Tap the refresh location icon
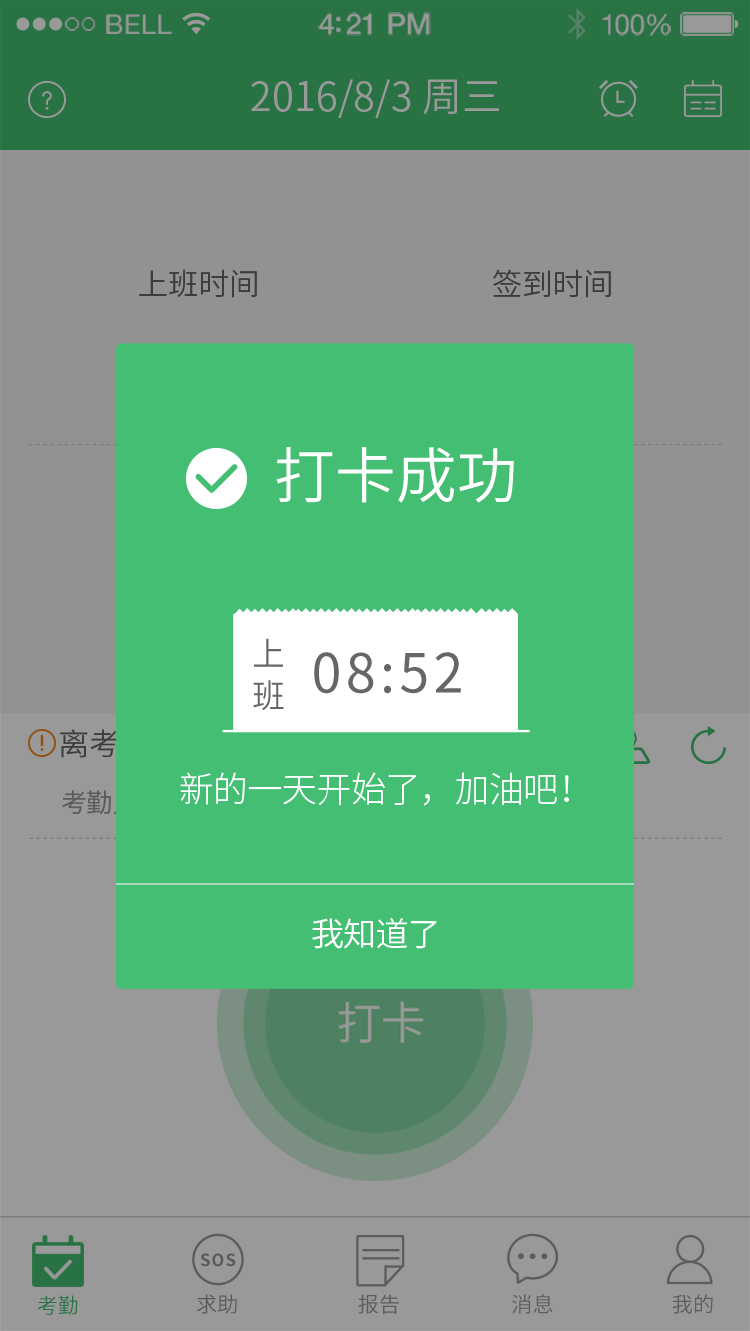This screenshot has width=750, height=1331. pos(708,746)
